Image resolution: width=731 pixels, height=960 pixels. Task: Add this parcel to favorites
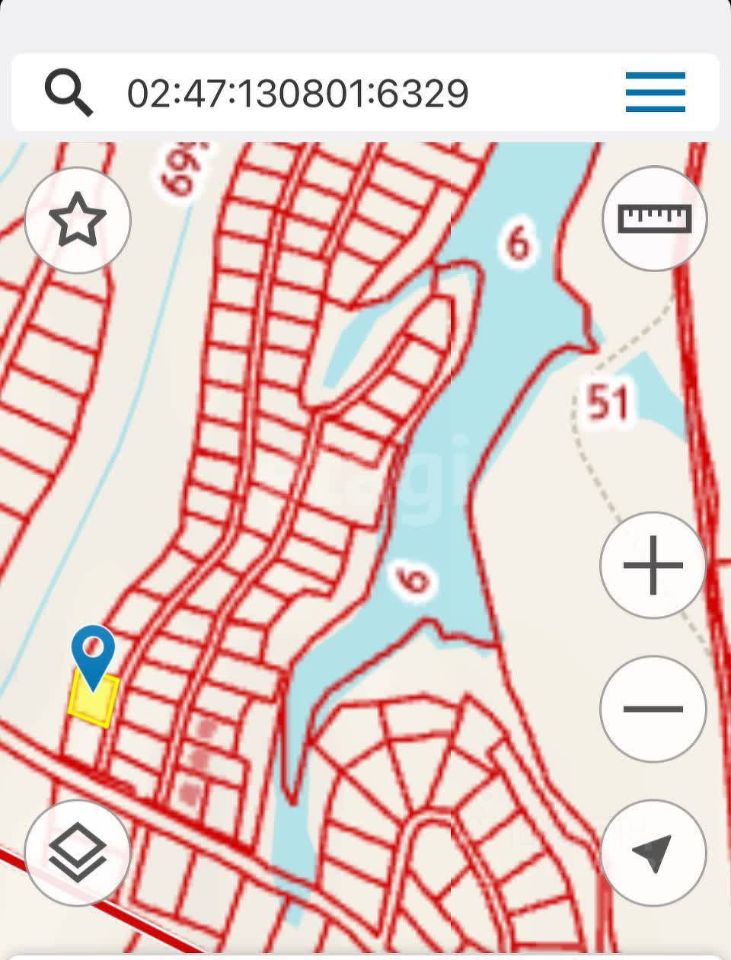(x=78, y=221)
